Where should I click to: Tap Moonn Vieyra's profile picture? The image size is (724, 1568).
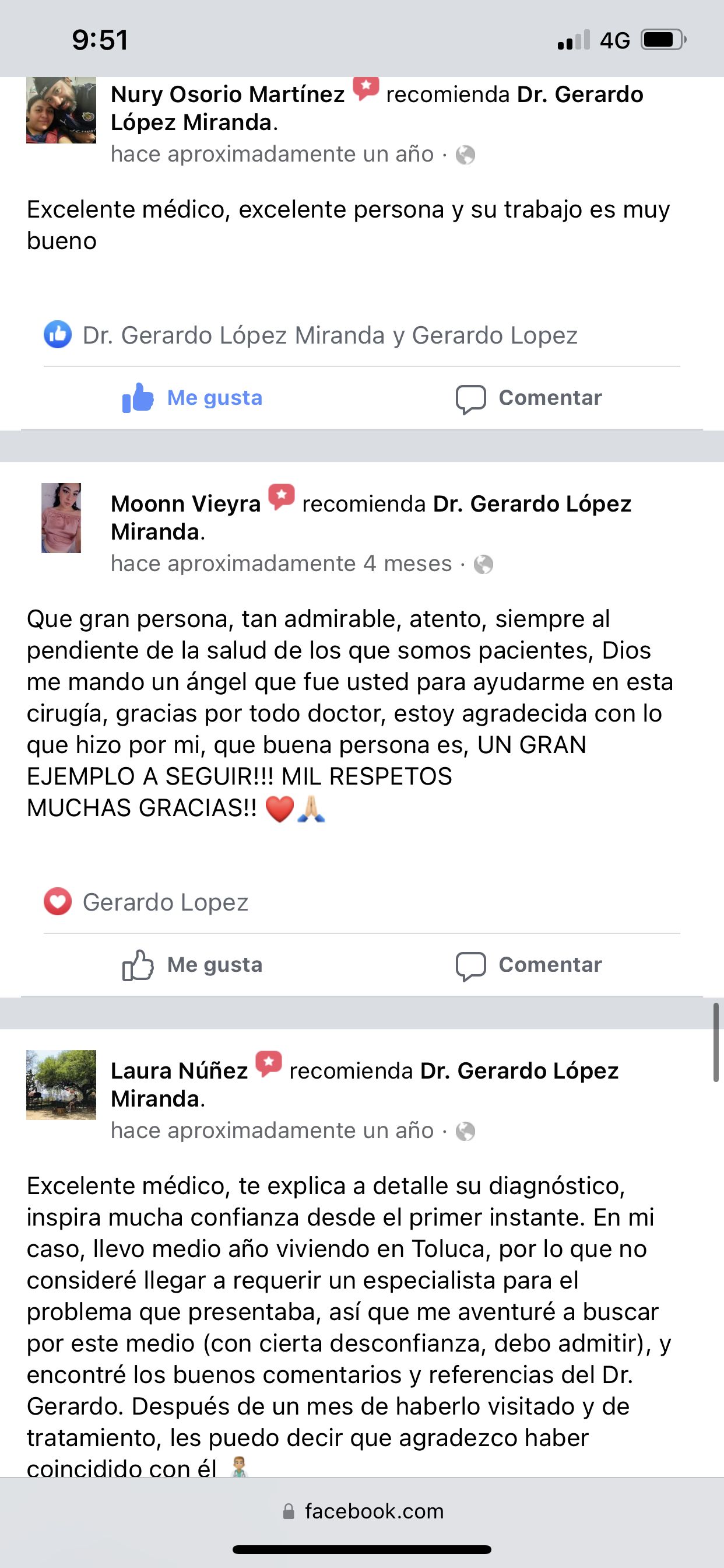(61, 518)
